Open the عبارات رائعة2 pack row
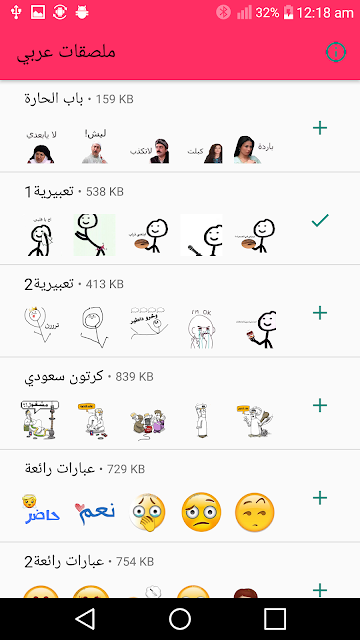Viewport: 360px width, 640px height. pyautogui.click(x=180, y=571)
